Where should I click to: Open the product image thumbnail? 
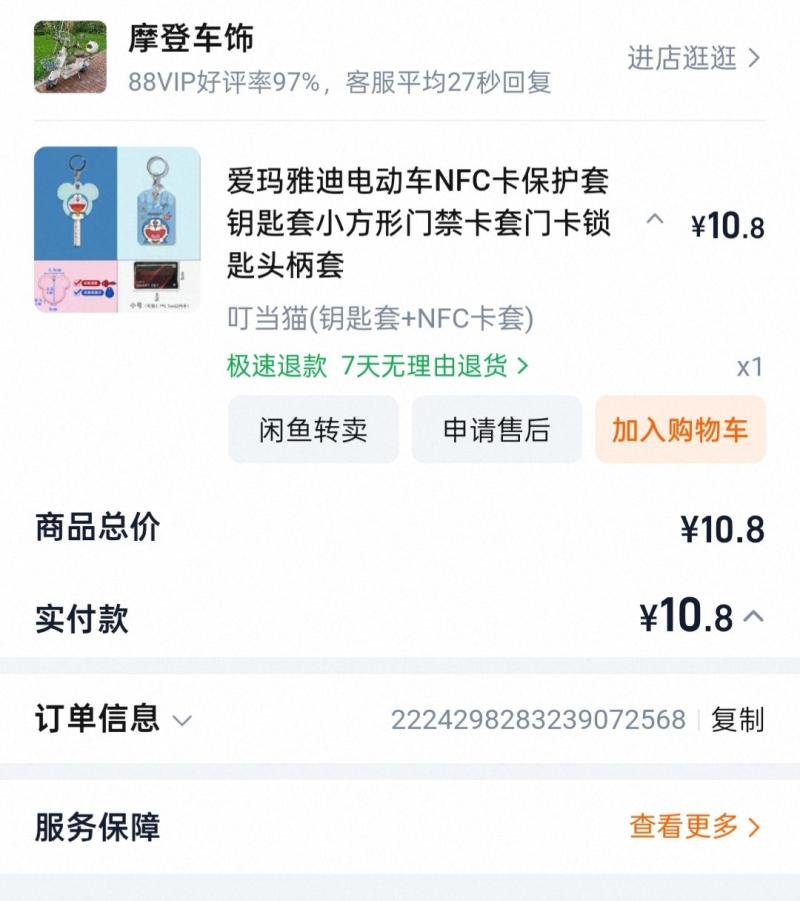(x=117, y=230)
